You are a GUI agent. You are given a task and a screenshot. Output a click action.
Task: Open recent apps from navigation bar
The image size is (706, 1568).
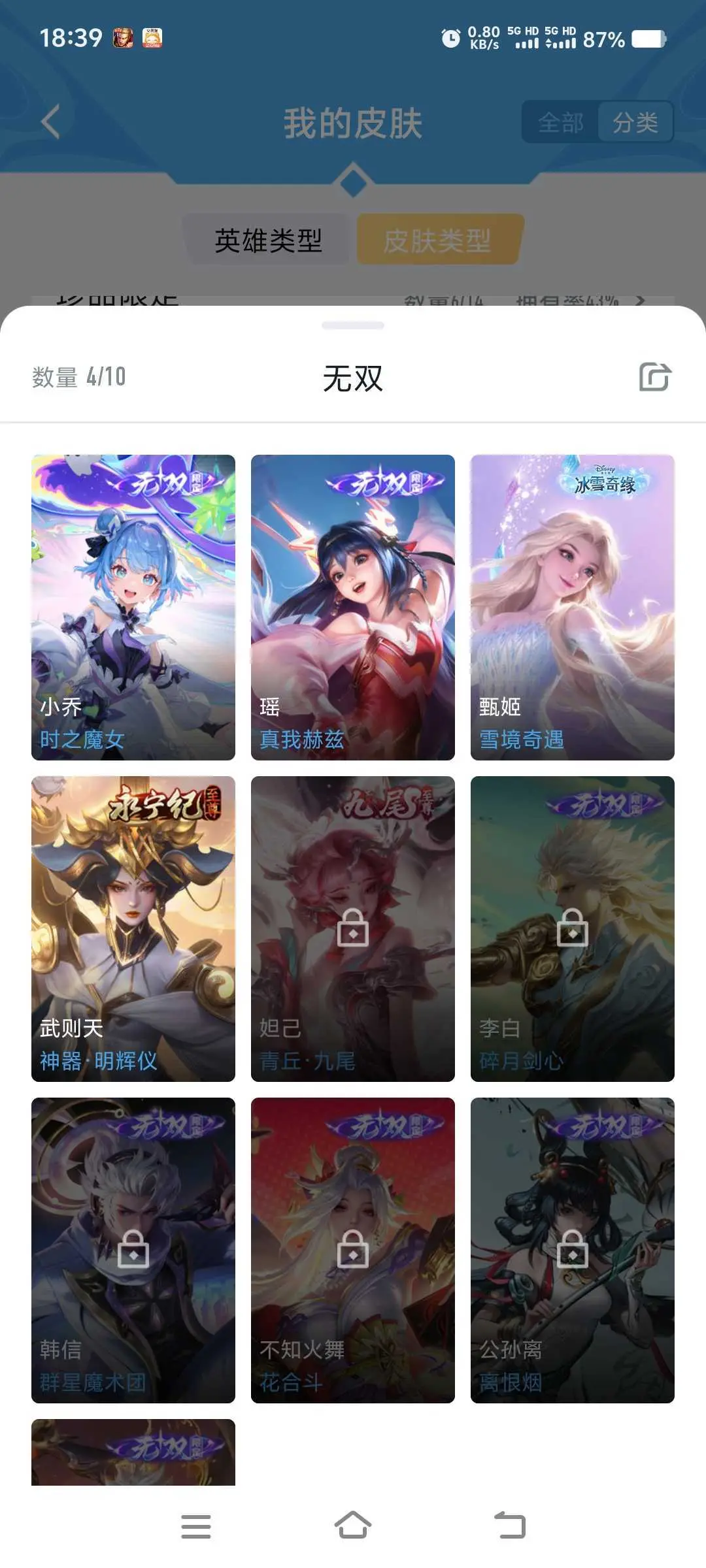point(196,1526)
